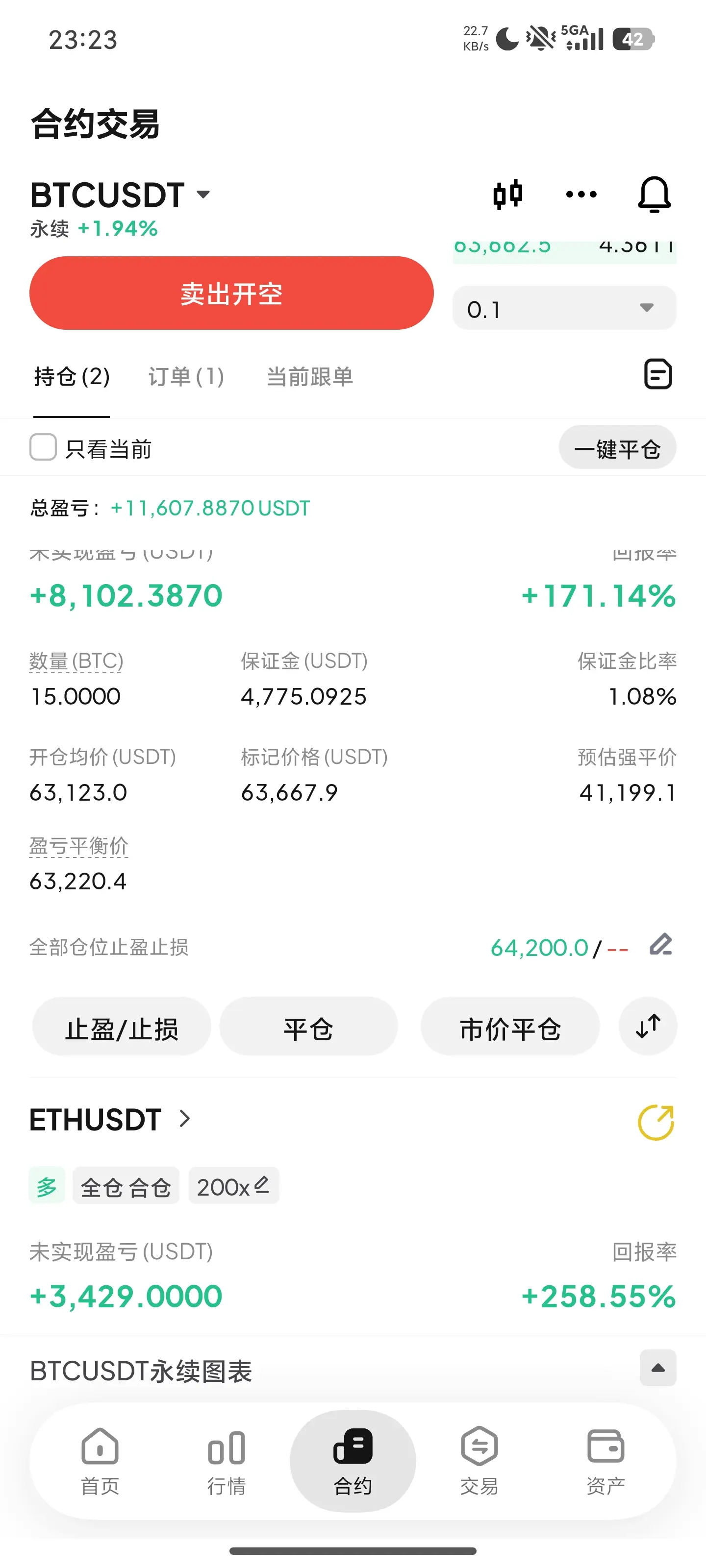Share the ETHUSDT position
Screen dimensions: 706x1568
tap(656, 1122)
